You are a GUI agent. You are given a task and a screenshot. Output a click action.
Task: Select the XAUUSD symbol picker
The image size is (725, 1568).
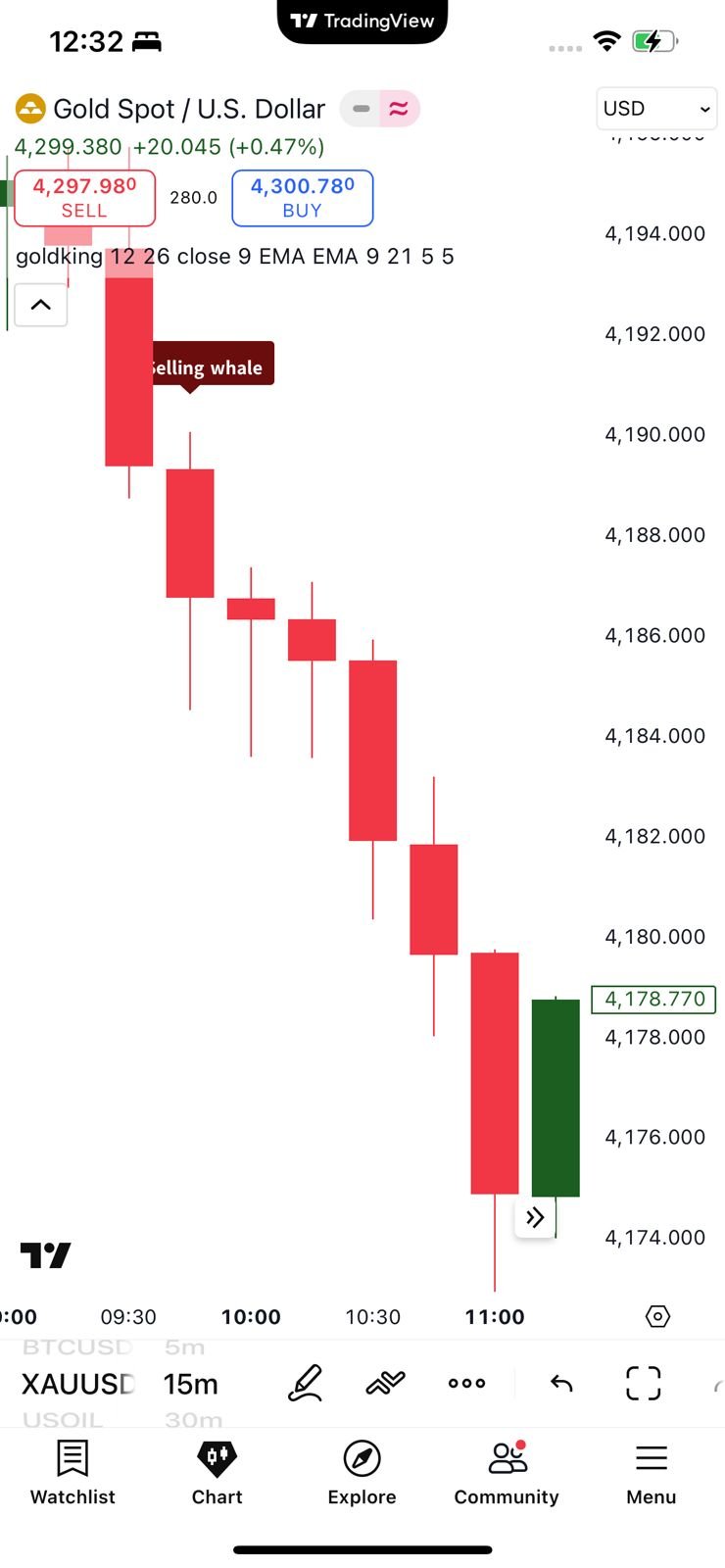point(77,1384)
